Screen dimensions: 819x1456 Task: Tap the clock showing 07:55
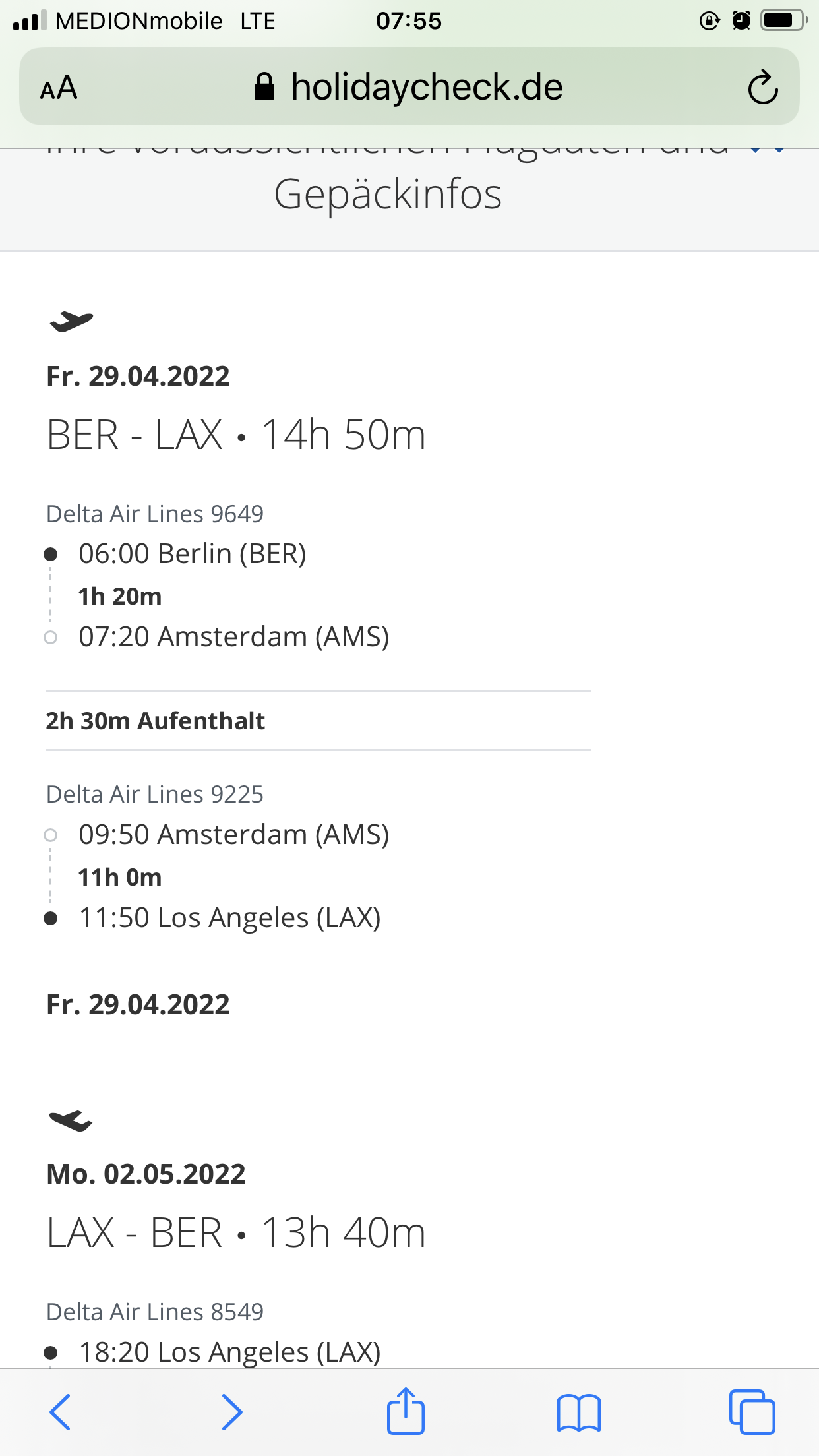coord(409,20)
